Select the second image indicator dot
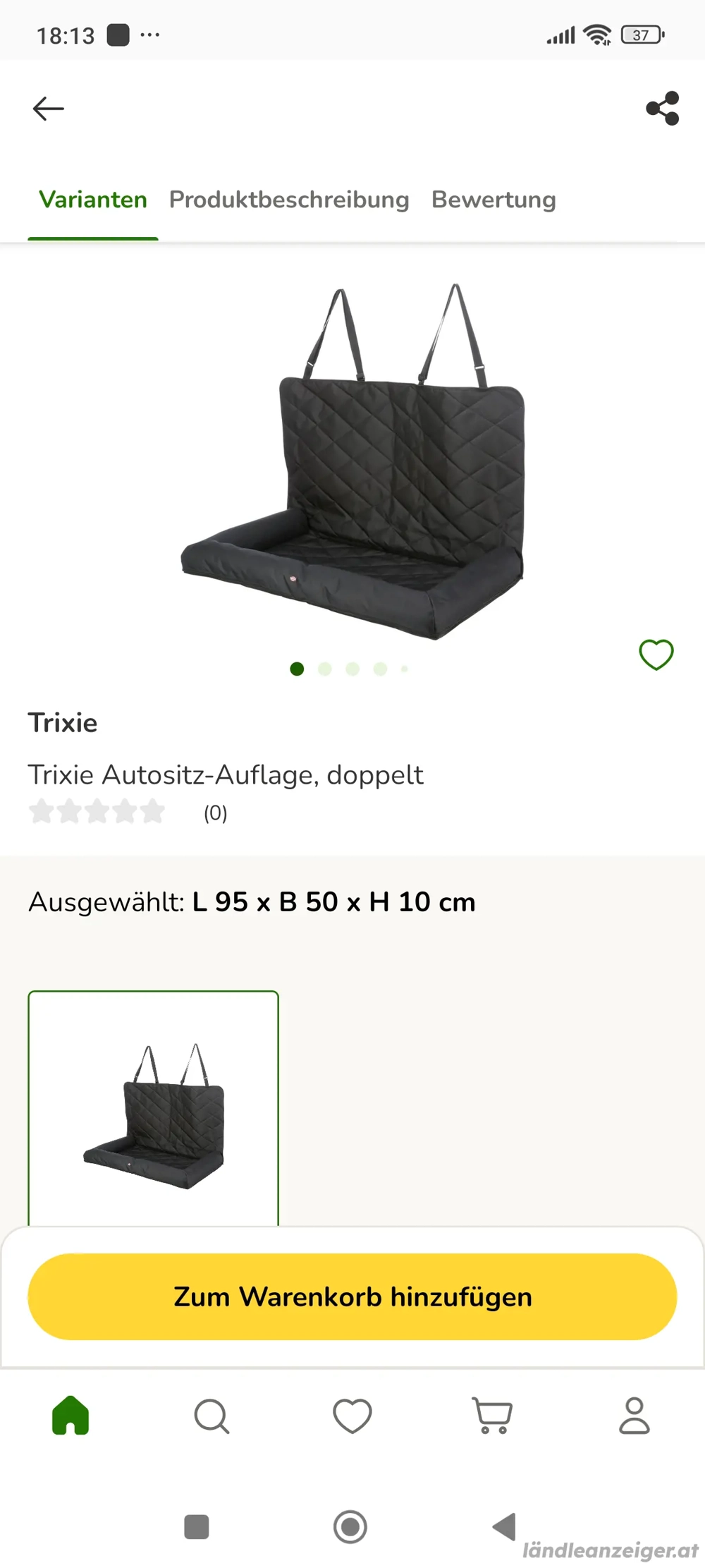This screenshot has height=1568, width=705. pos(324,668)
